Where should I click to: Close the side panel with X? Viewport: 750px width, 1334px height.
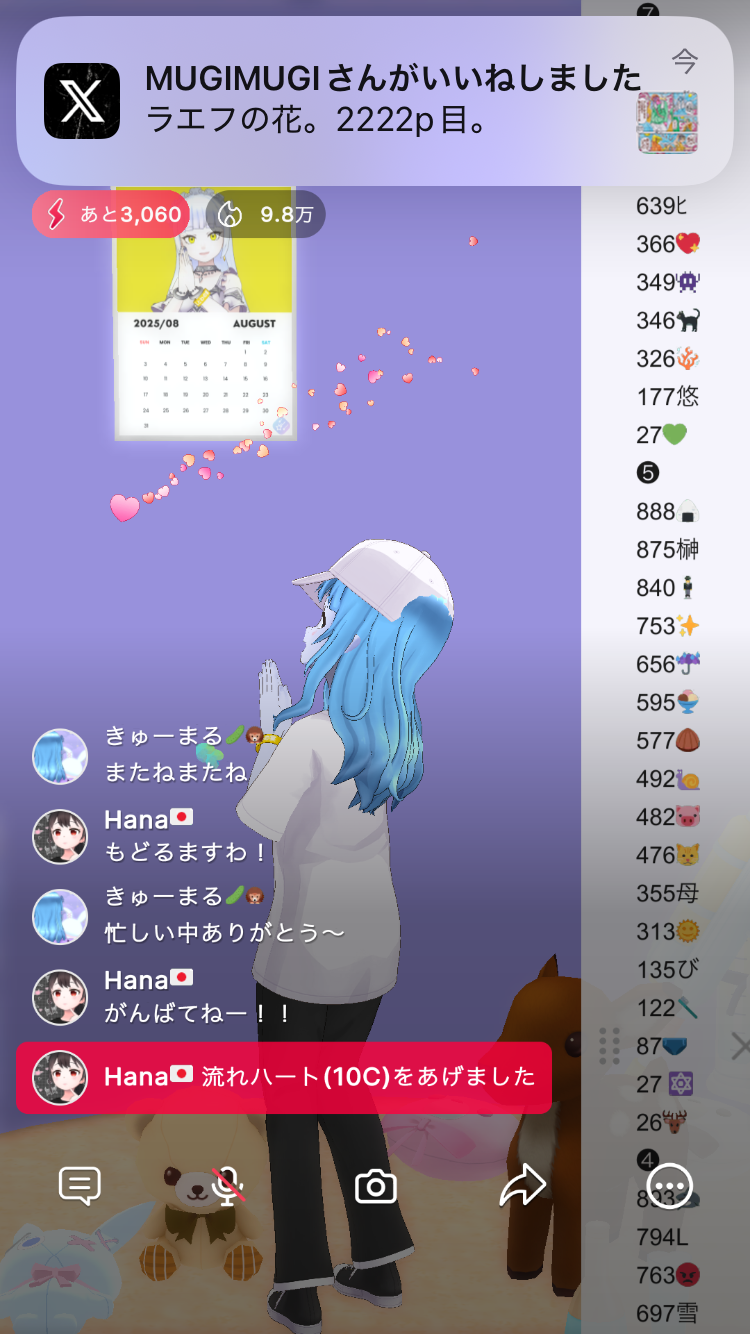740,1047
